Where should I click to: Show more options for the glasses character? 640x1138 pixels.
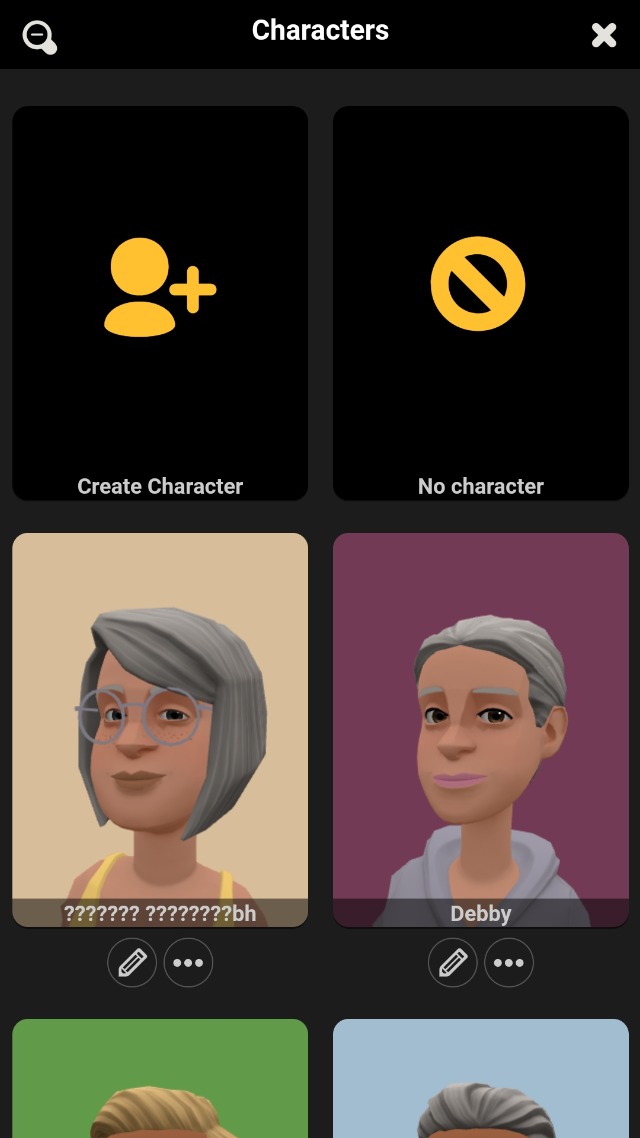click(x=188, y=963)
